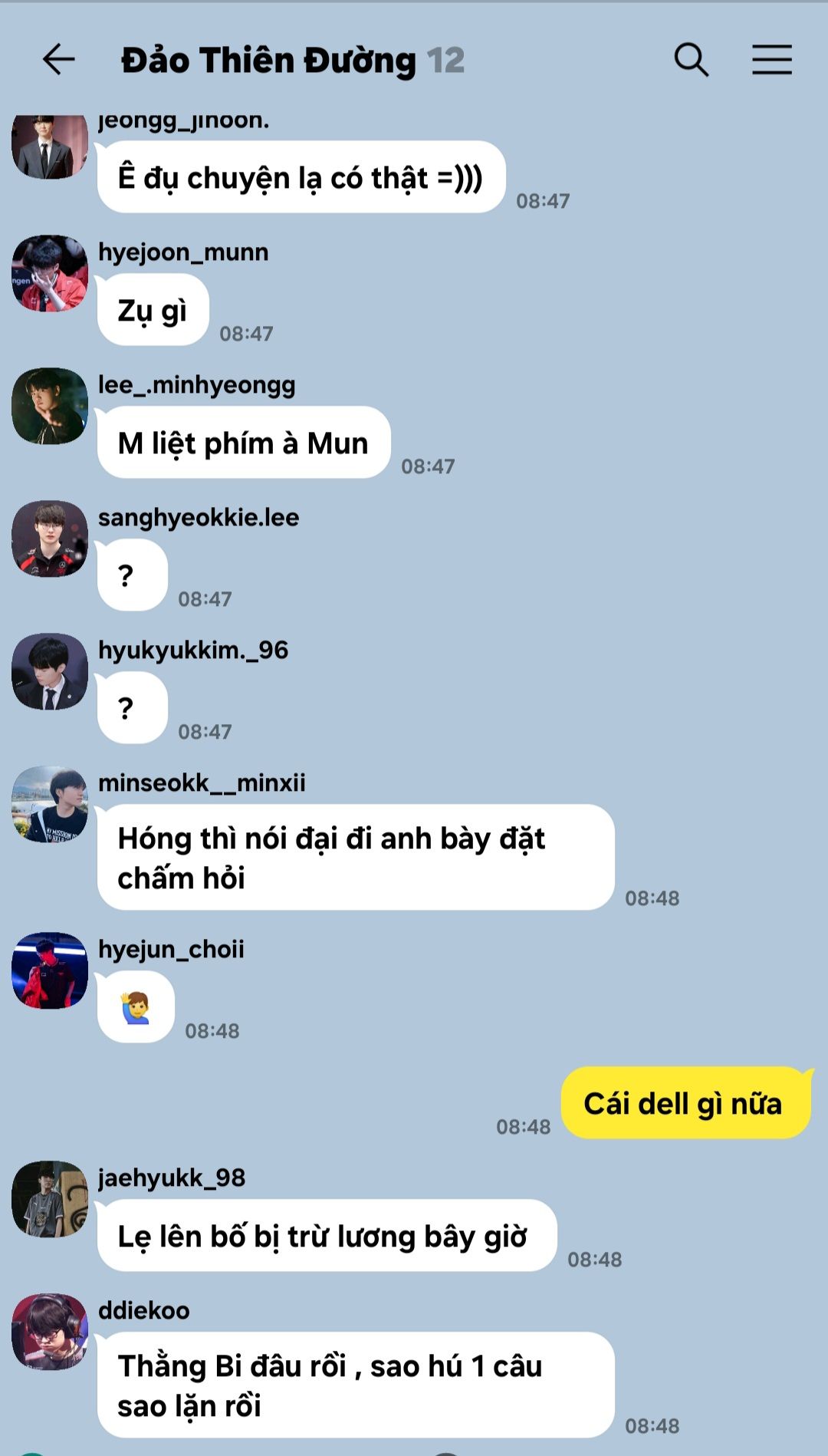Search within this chat

[x=691, y=60]
